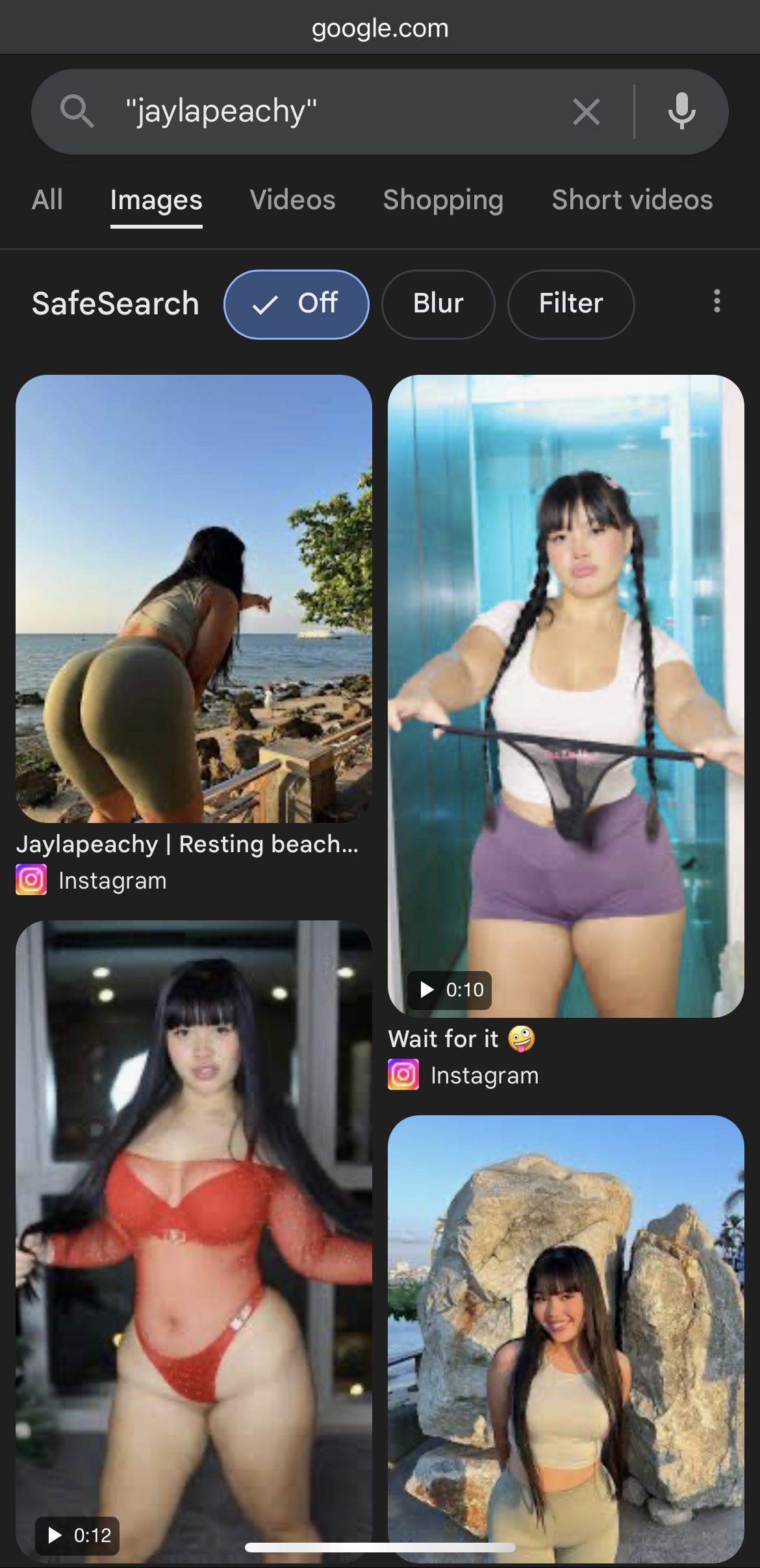Switch to the Shopping tab
The width and height of the screenshot is (760, 1568).
click(x=443, y=200)
